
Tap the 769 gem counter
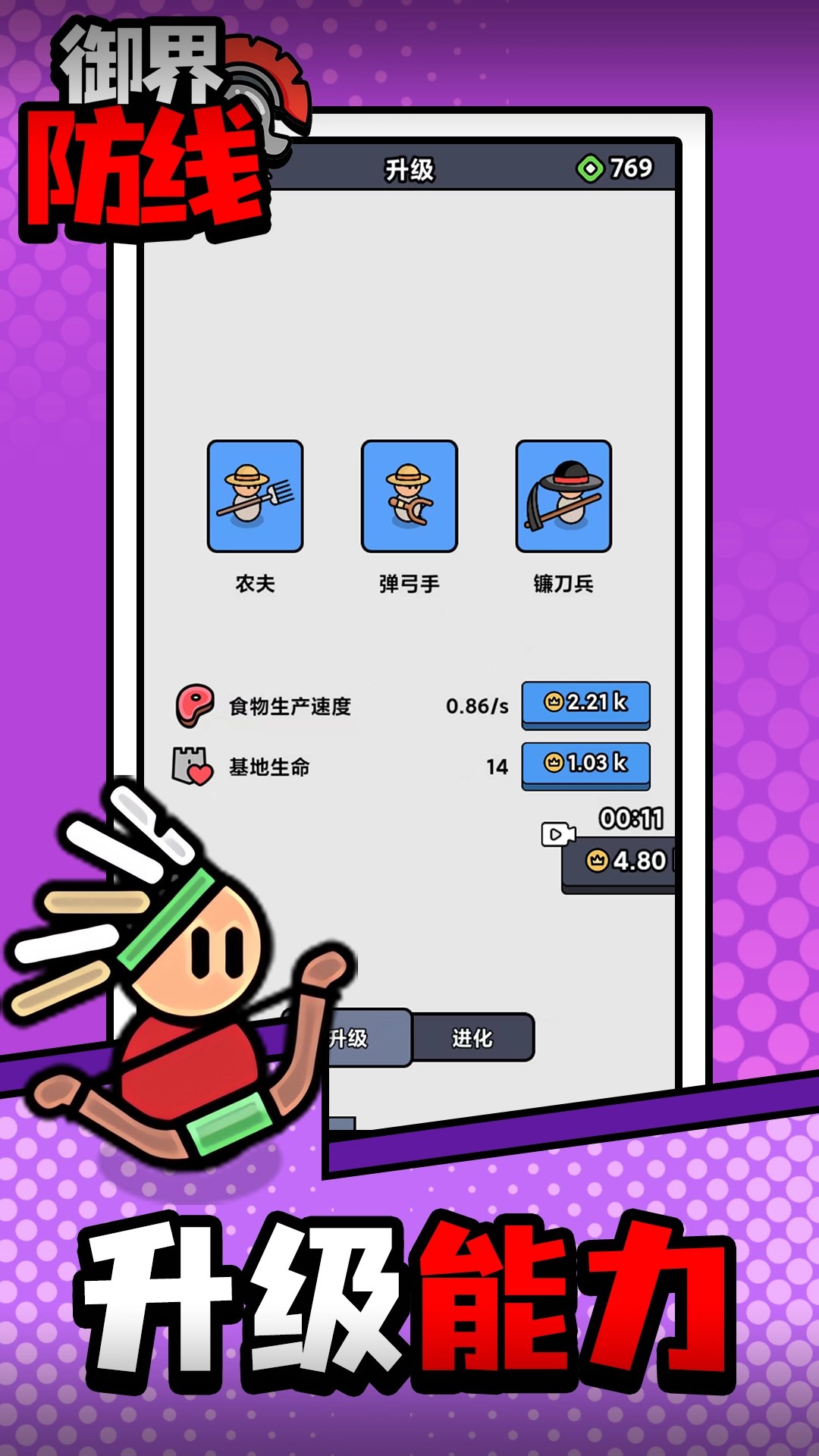[x=630, y=166]
